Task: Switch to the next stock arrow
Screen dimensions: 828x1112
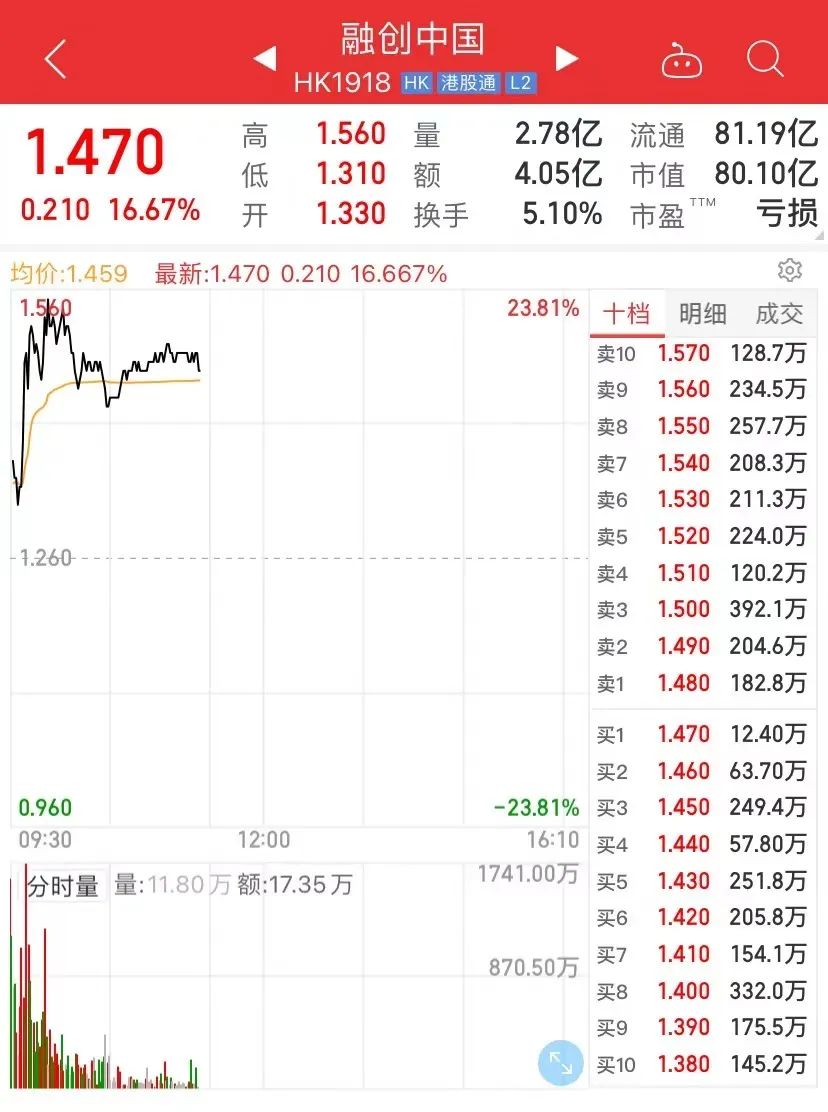Action: 567,59
